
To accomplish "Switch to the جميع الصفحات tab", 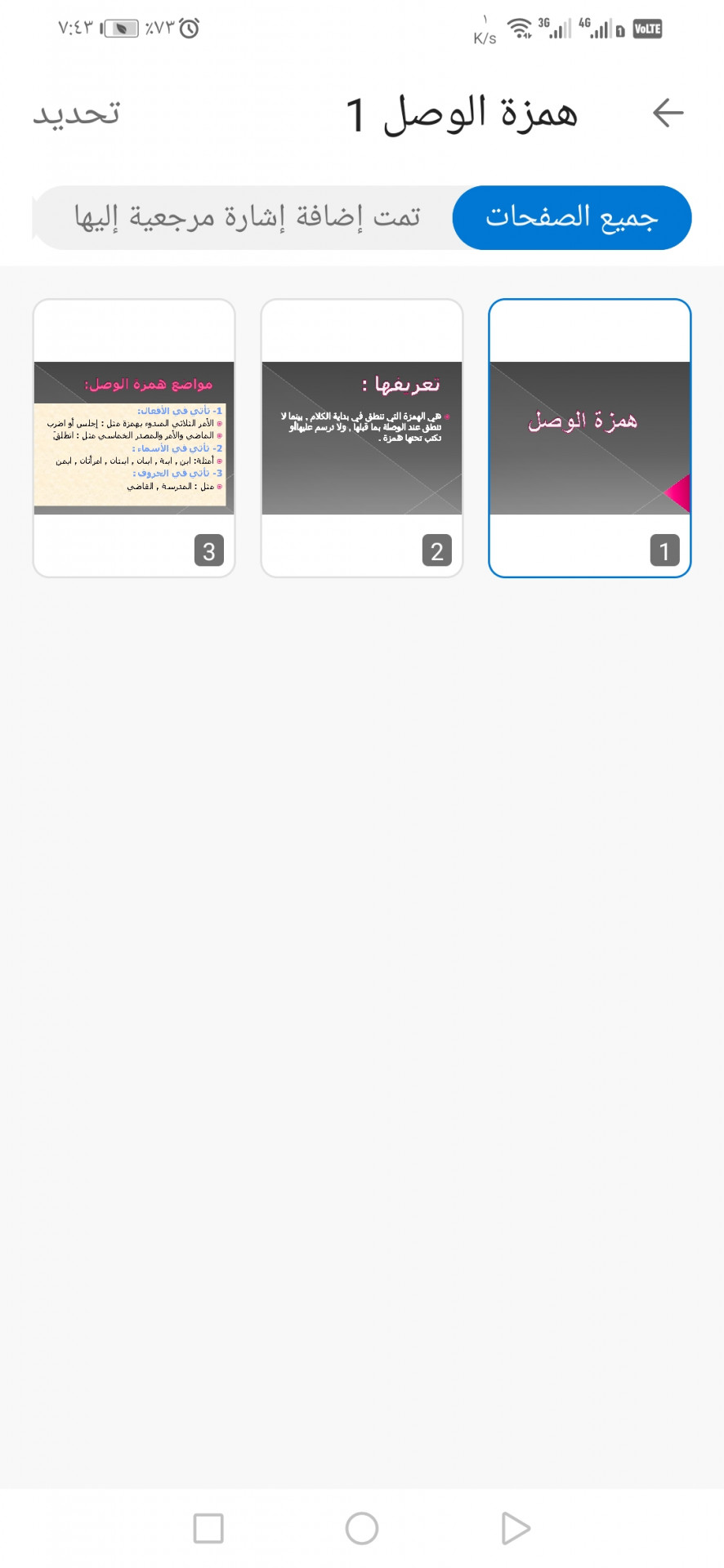I will [x=572, y=217].
